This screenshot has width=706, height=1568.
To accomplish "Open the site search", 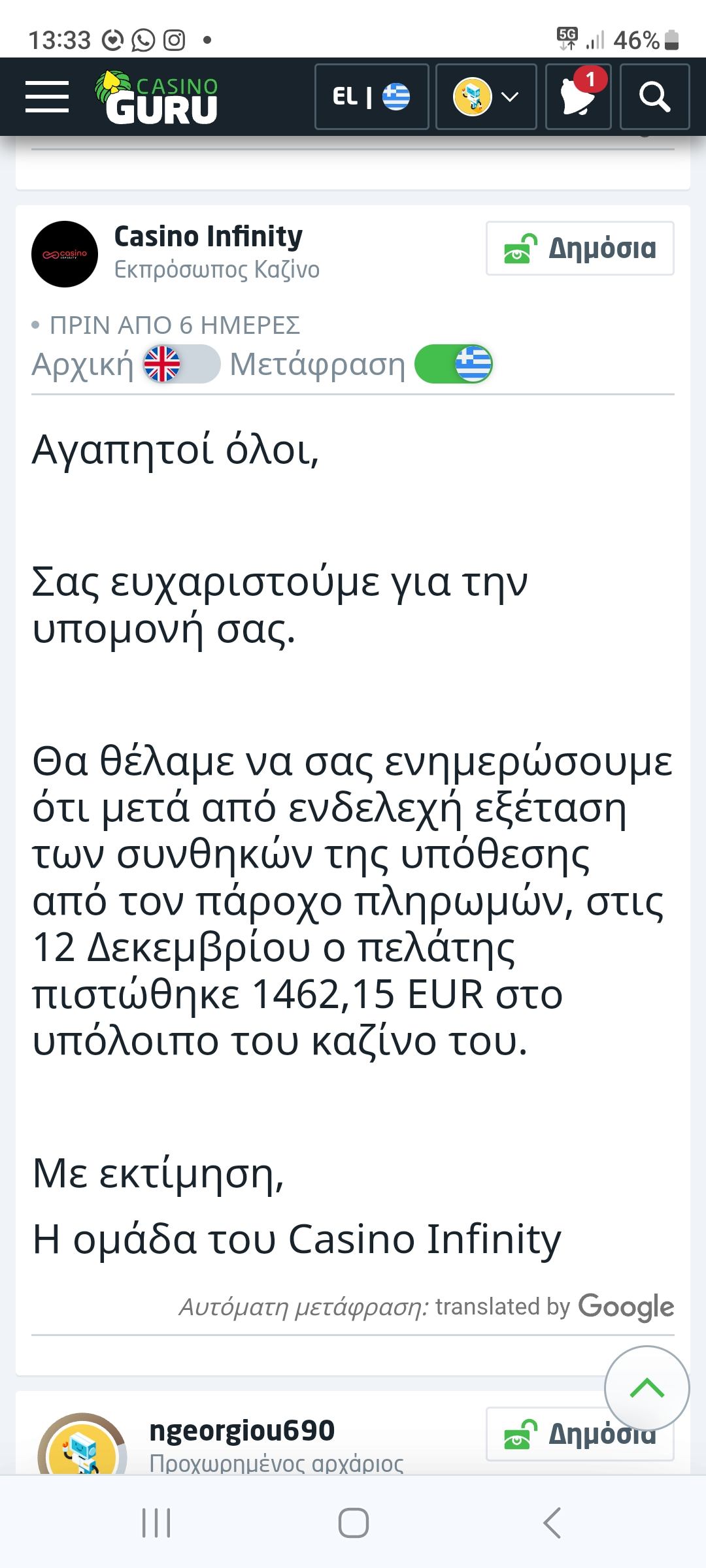I will tap(654, 97).
